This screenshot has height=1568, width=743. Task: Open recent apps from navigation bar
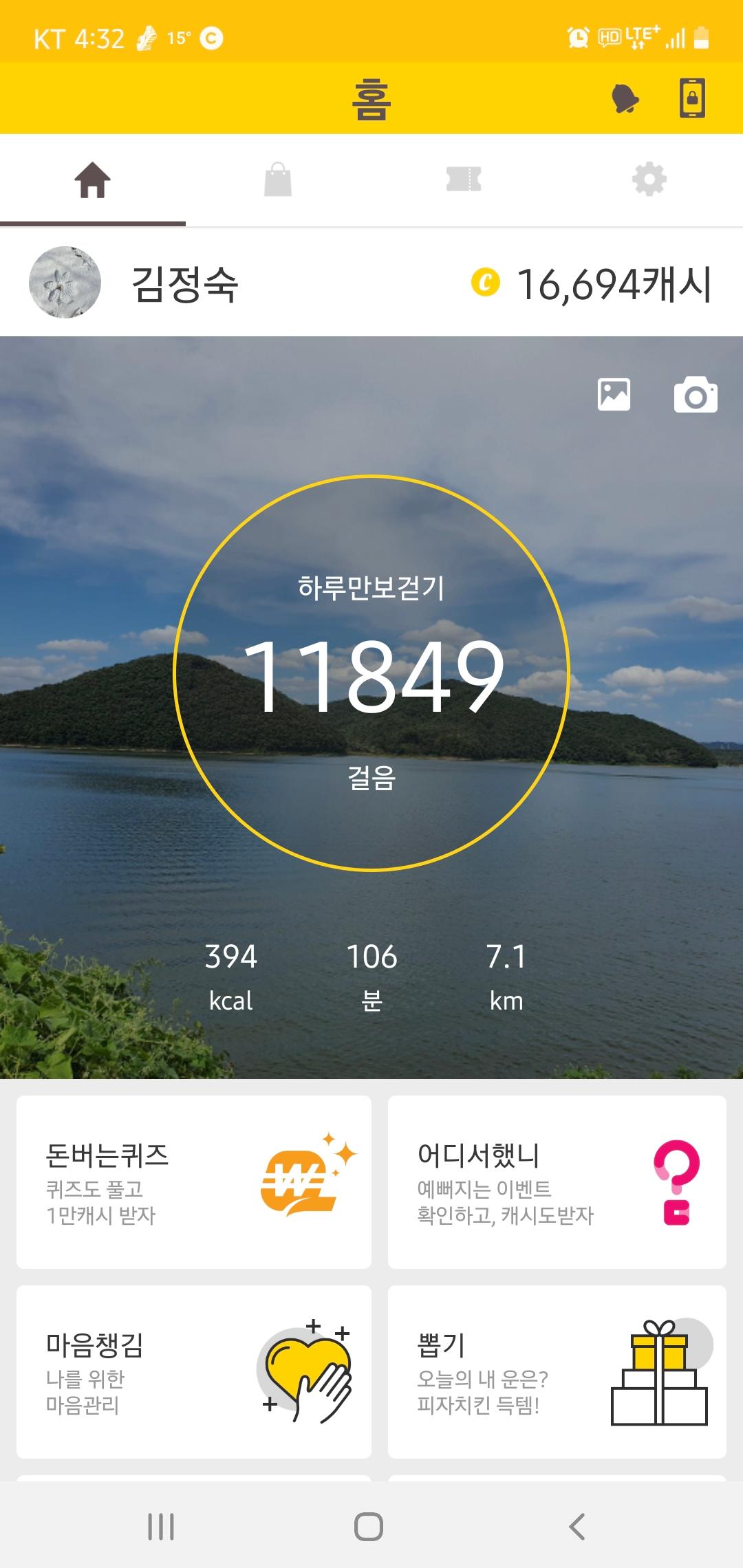(161, 1527)
